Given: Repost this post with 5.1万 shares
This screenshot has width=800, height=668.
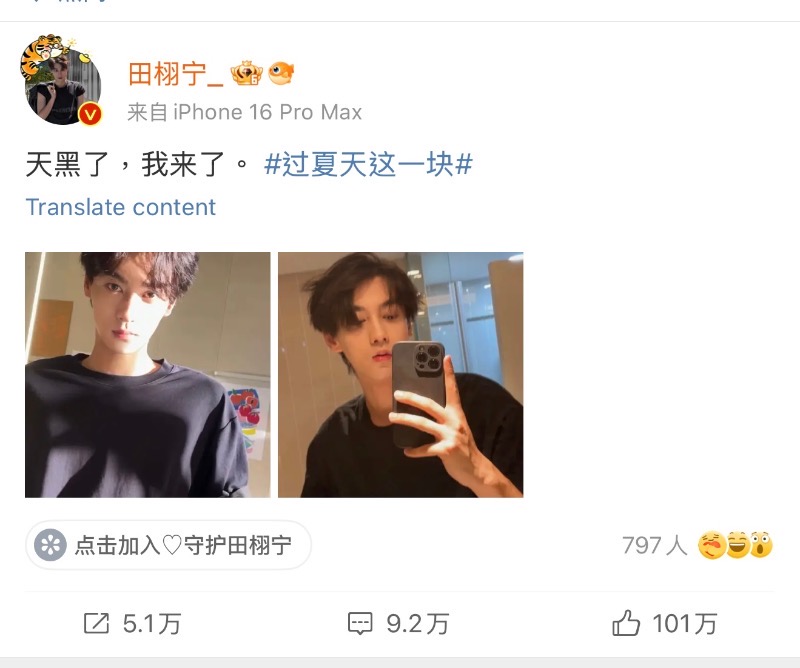Looking at the screenshot, I should [x=132, y=624].
